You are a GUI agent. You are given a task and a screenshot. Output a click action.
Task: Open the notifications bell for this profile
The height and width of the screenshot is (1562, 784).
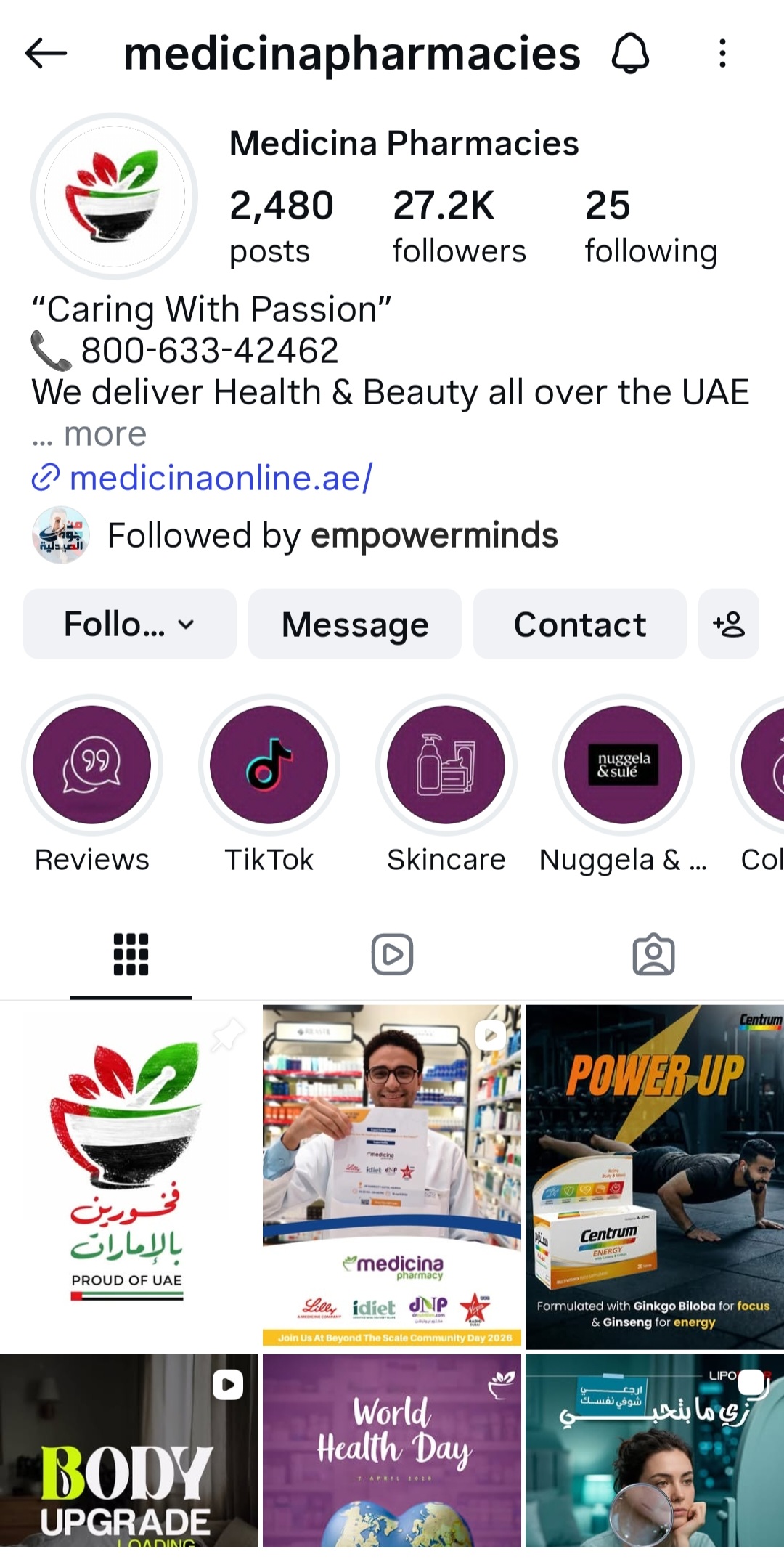[629, 53]
